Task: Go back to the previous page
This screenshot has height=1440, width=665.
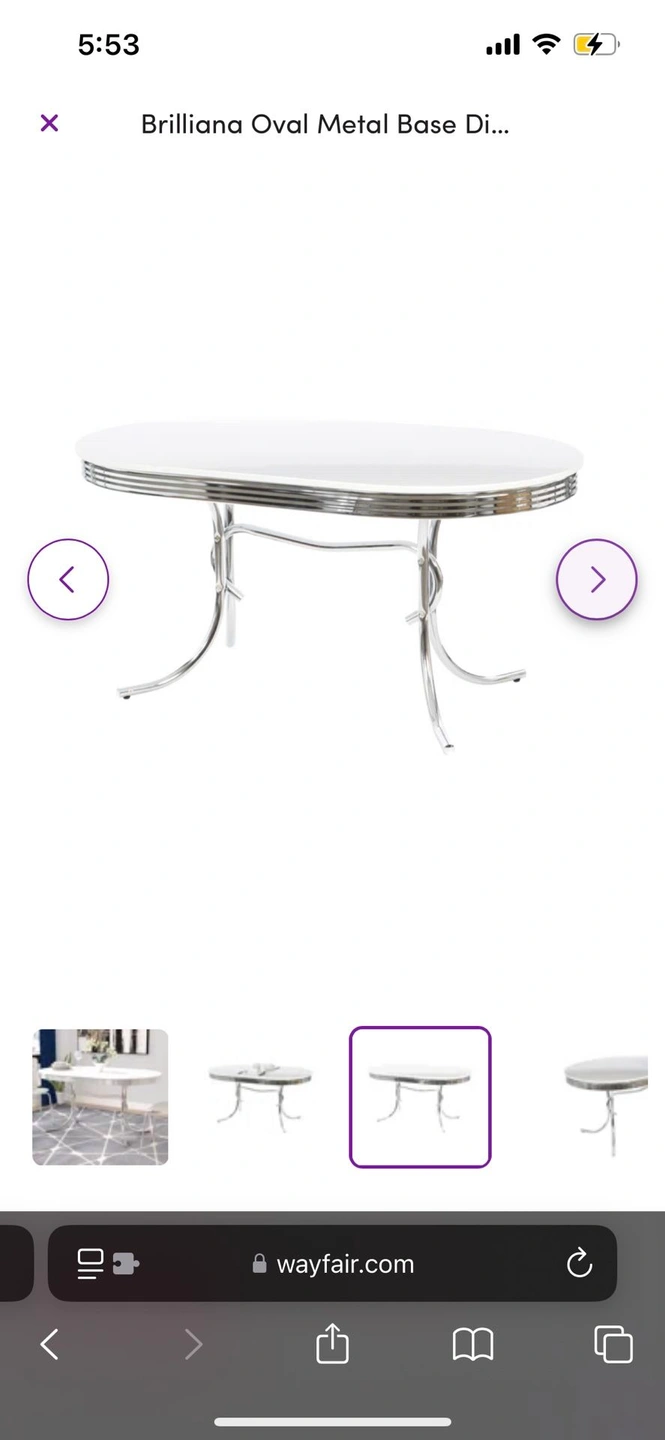Action: [49, 1345]
